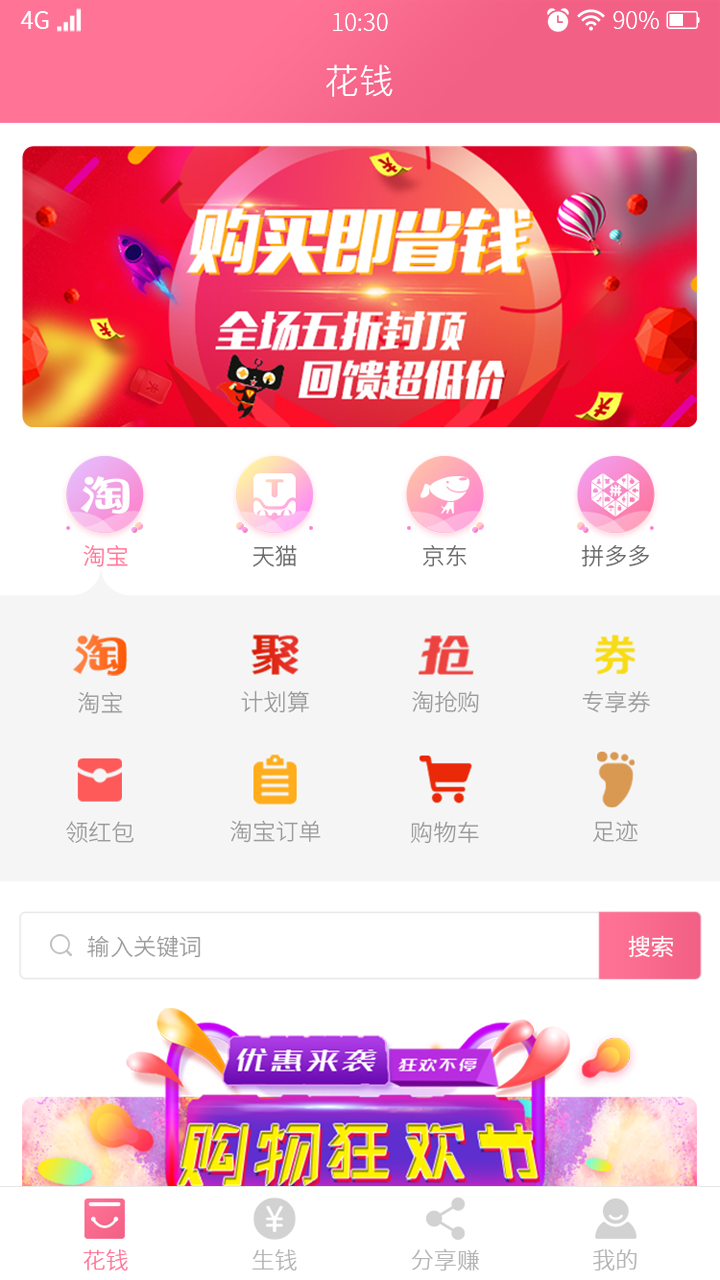The image size is (720, 1280).
Task: Switch to the 拼多多 platform tab
Action: pyautogui.click(x=615, y=512)
